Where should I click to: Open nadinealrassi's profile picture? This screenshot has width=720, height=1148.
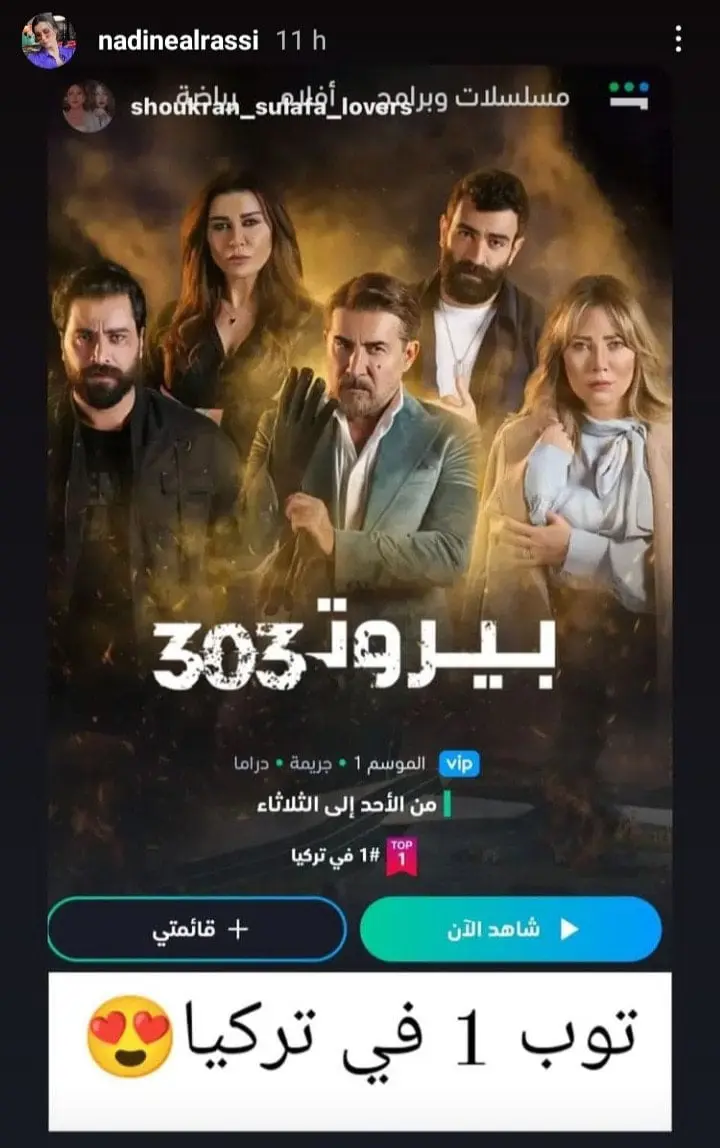tap(49, 41)
